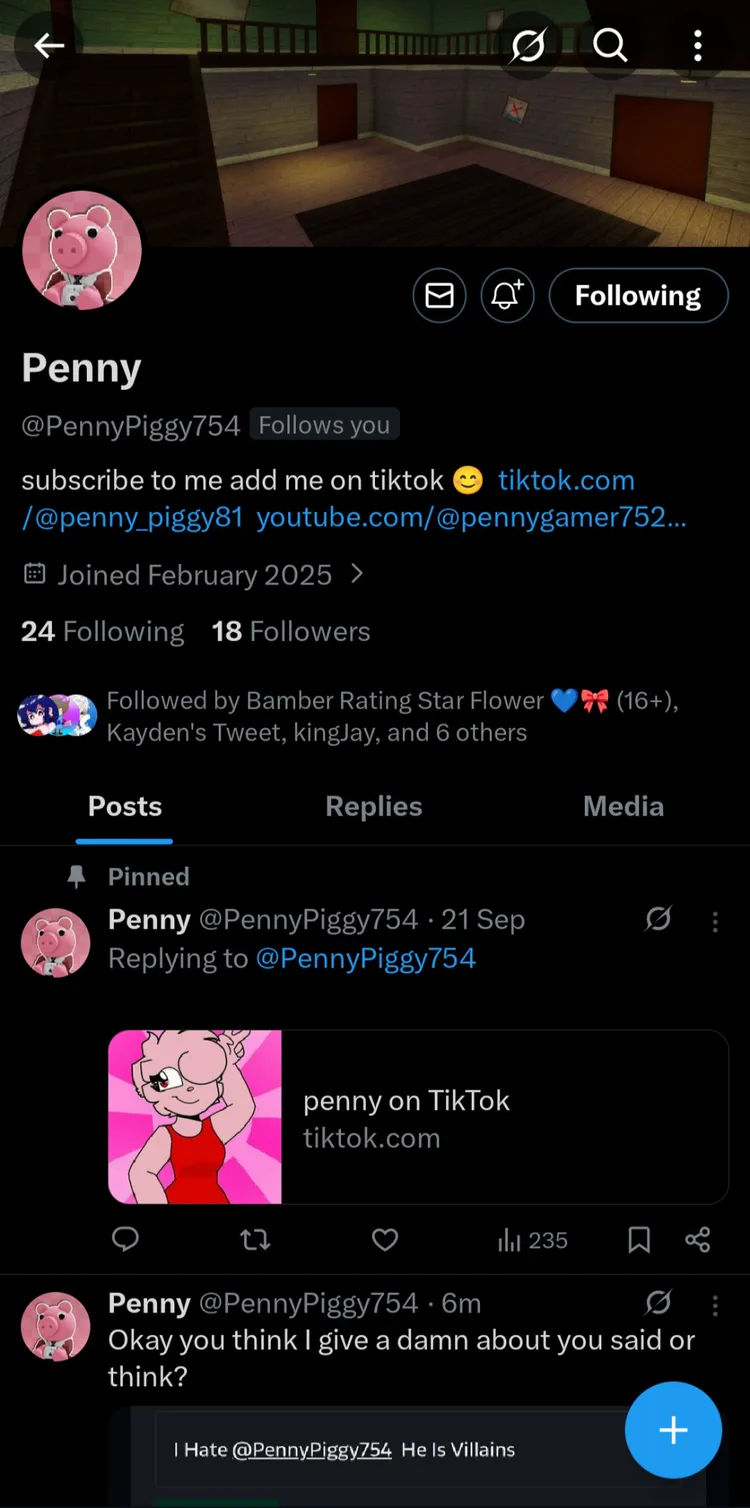Open the Grok icon in the header

tap(528, 45)
